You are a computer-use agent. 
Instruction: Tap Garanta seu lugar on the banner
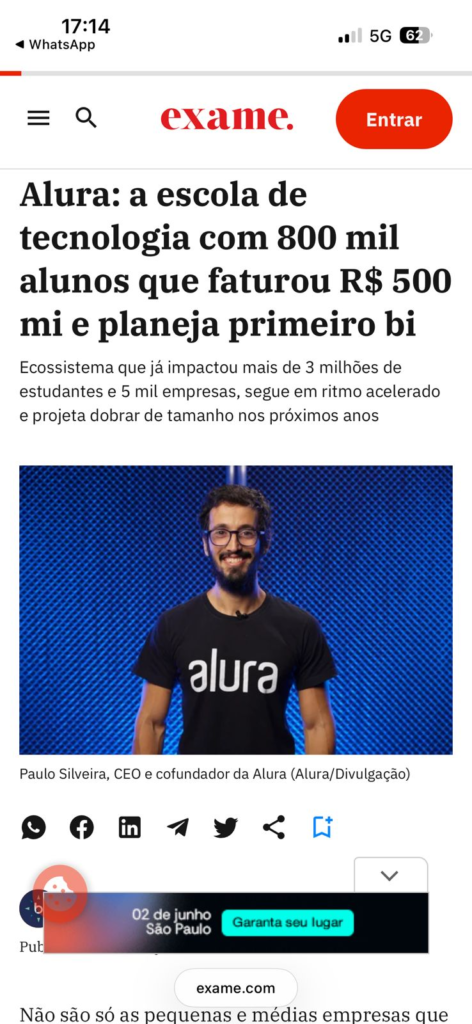pos(287,923)
